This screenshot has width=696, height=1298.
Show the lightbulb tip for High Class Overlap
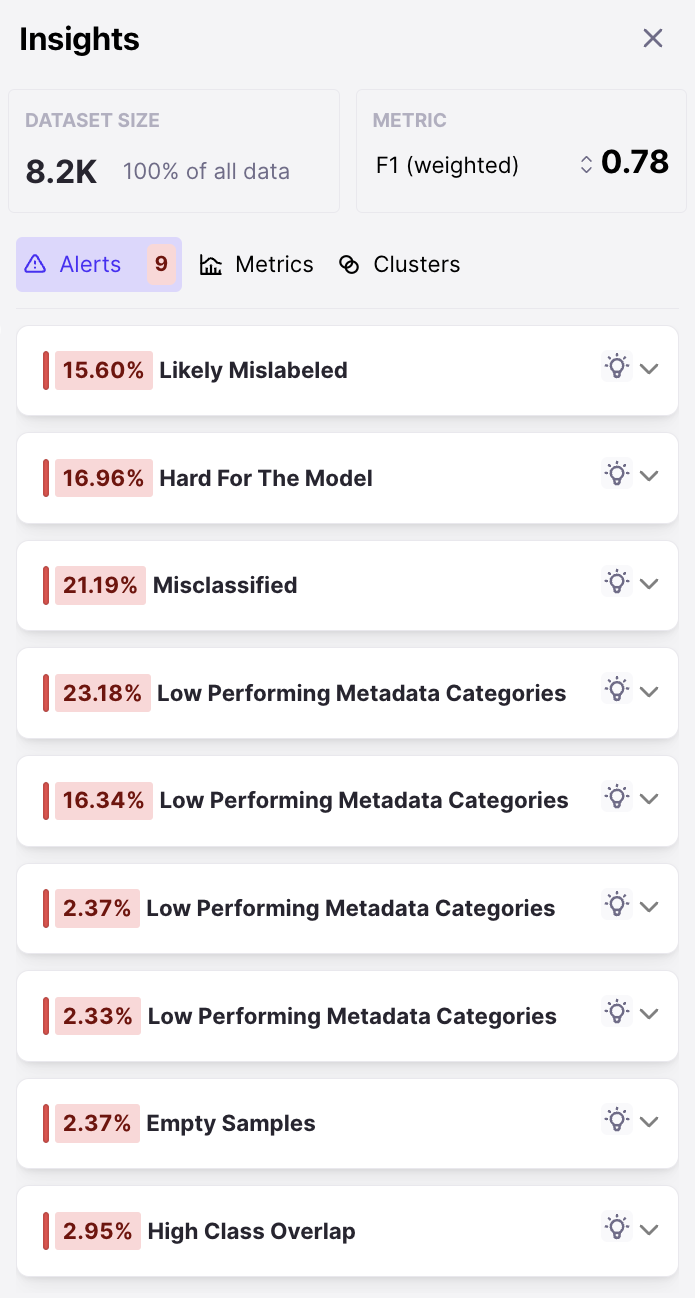tap(618, 1227)
